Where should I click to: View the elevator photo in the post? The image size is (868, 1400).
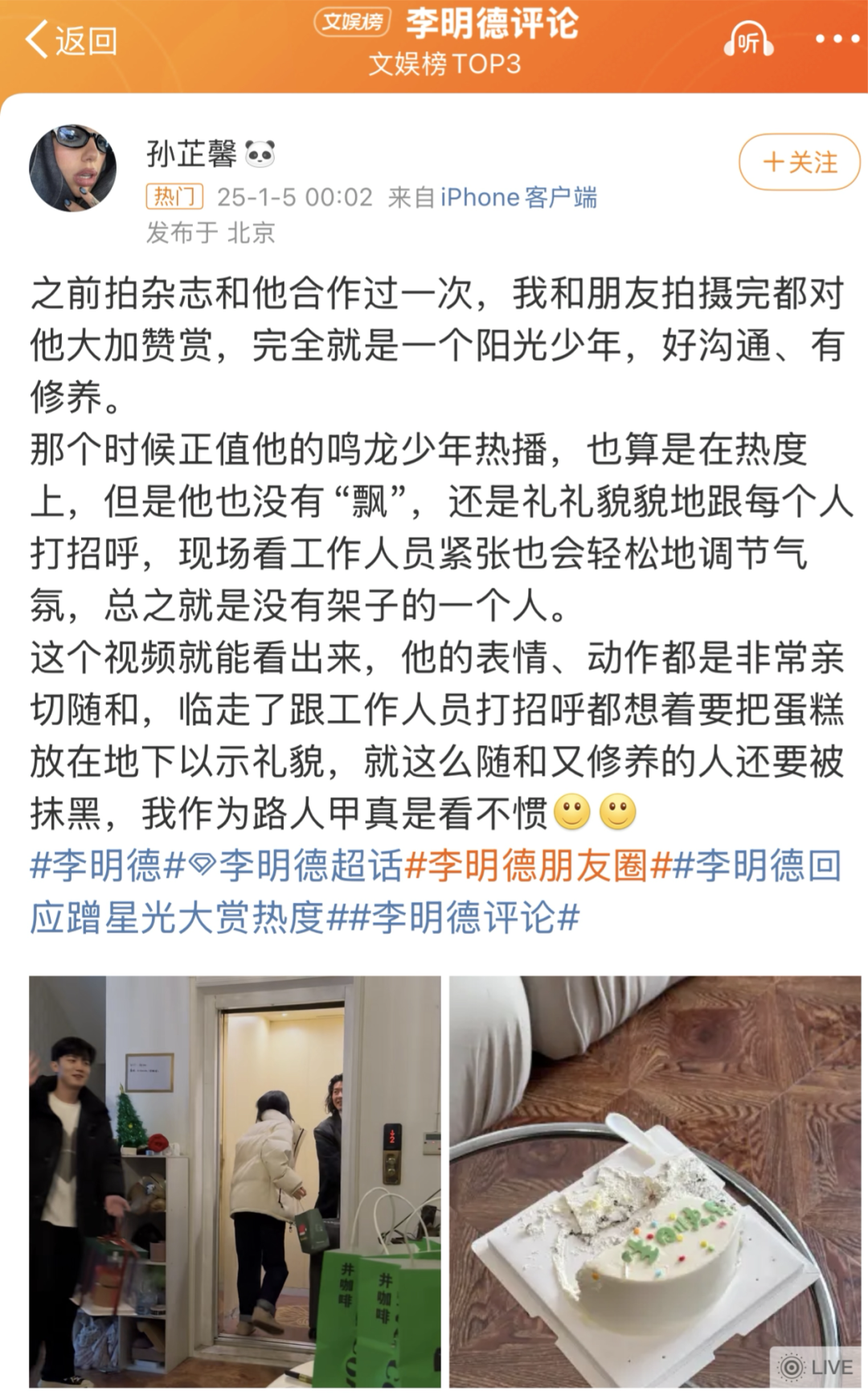coord(235,1182)
